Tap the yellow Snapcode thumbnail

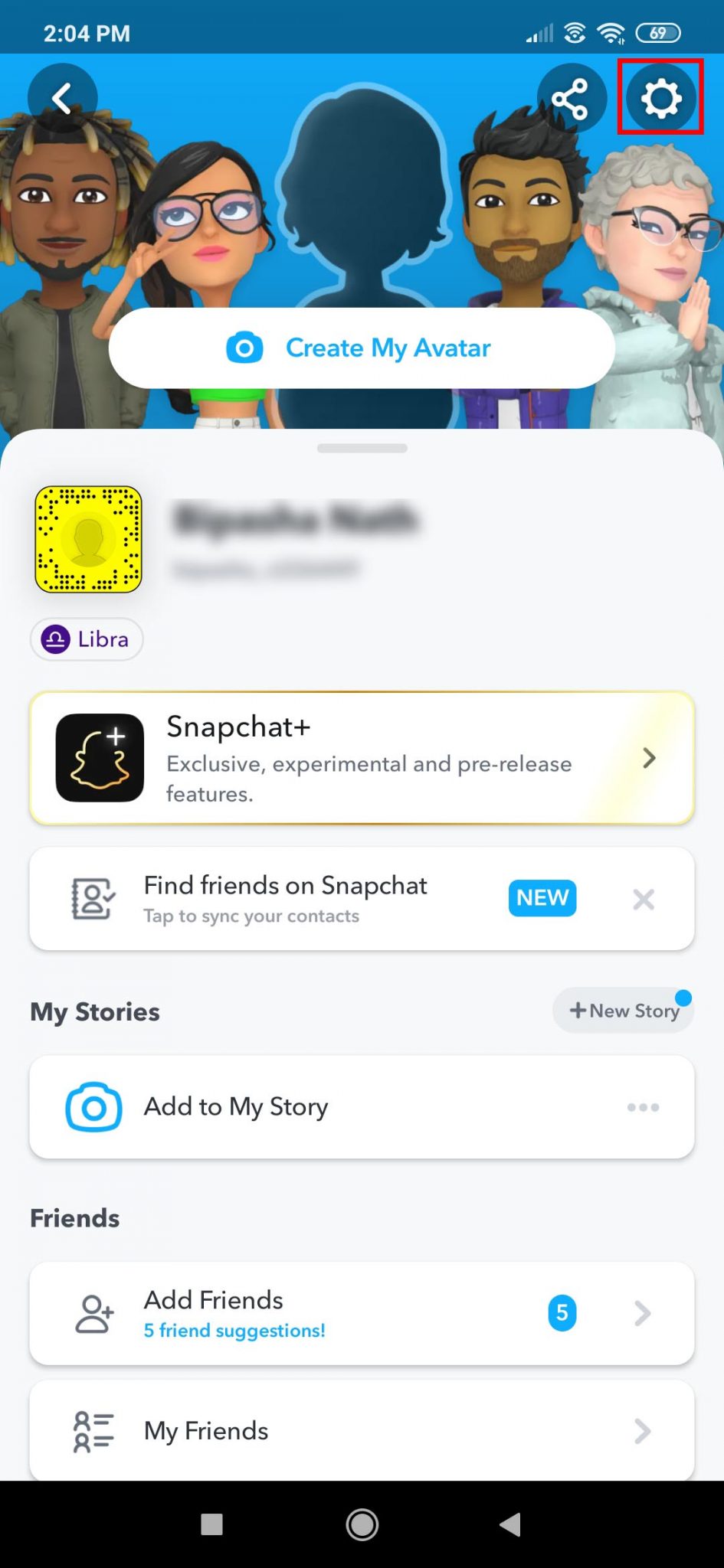click(x=88, y=541)
